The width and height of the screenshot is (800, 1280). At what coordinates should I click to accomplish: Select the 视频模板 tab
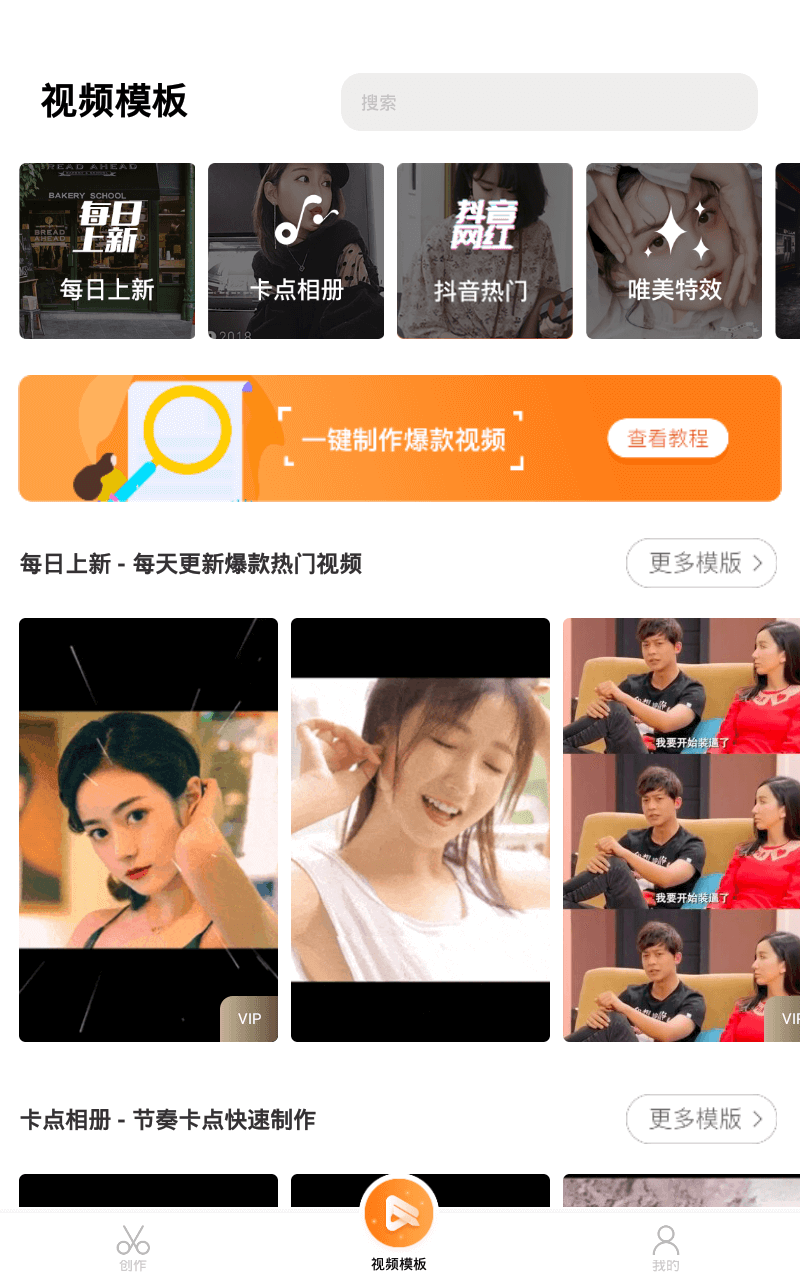(399, 1225)
